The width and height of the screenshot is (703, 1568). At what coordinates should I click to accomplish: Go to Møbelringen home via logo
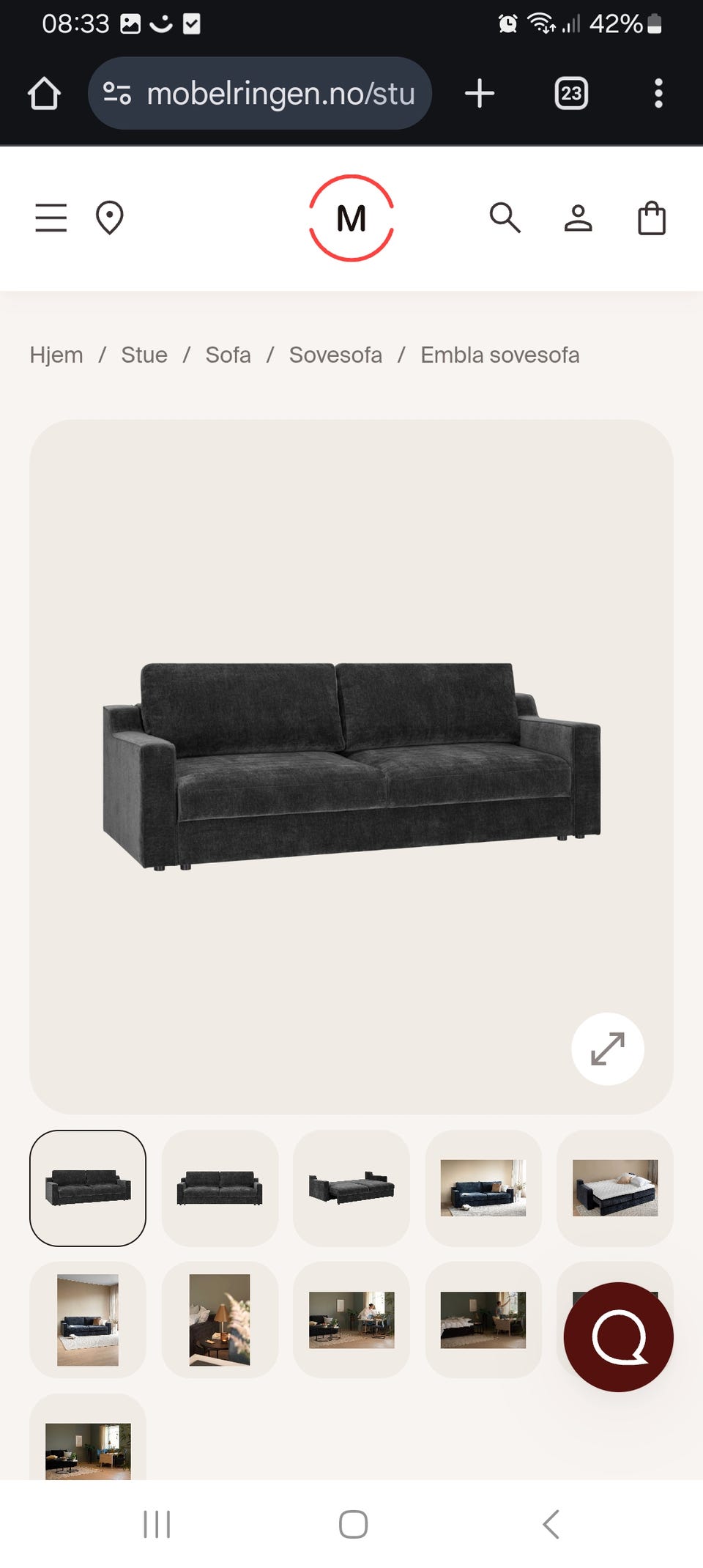point(351,218)
